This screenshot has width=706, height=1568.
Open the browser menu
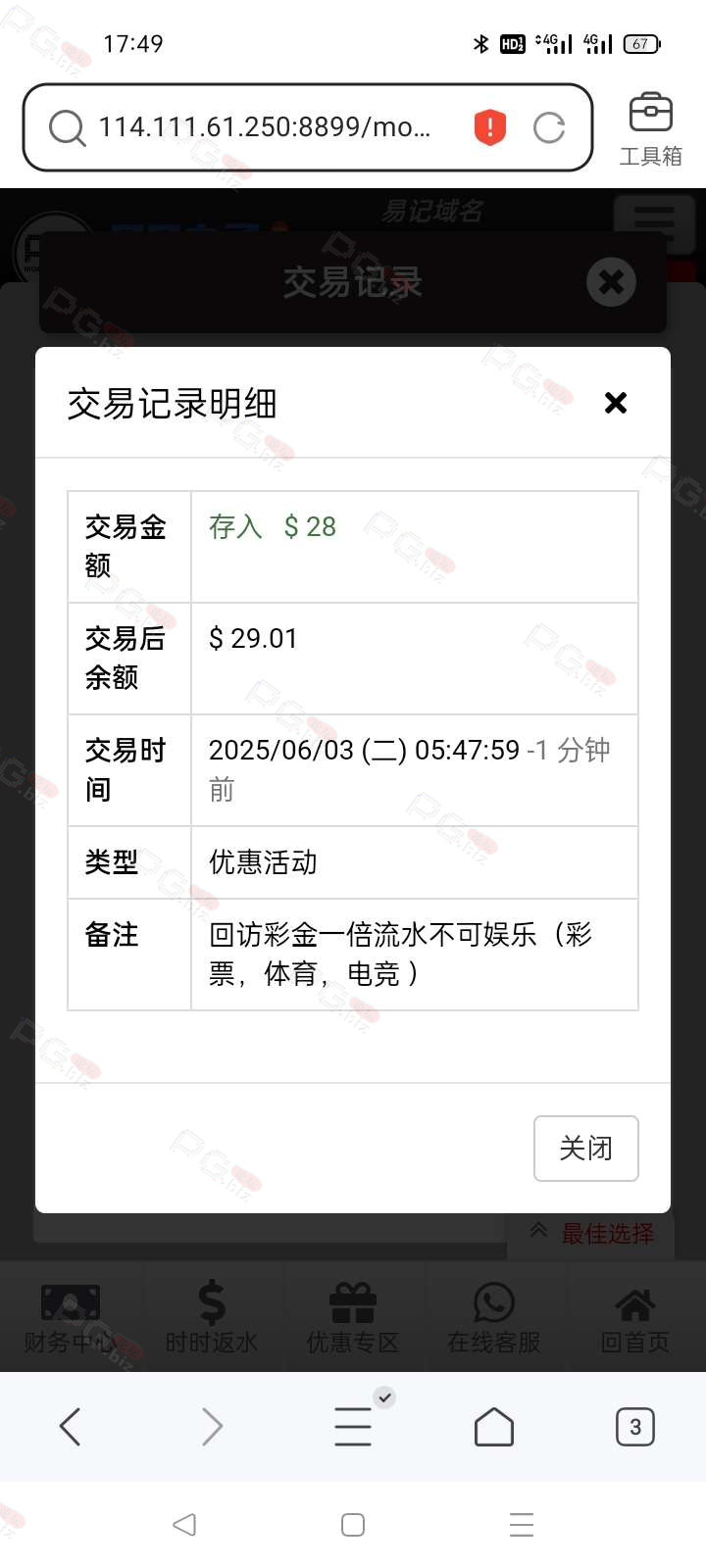coord(353,1427)
